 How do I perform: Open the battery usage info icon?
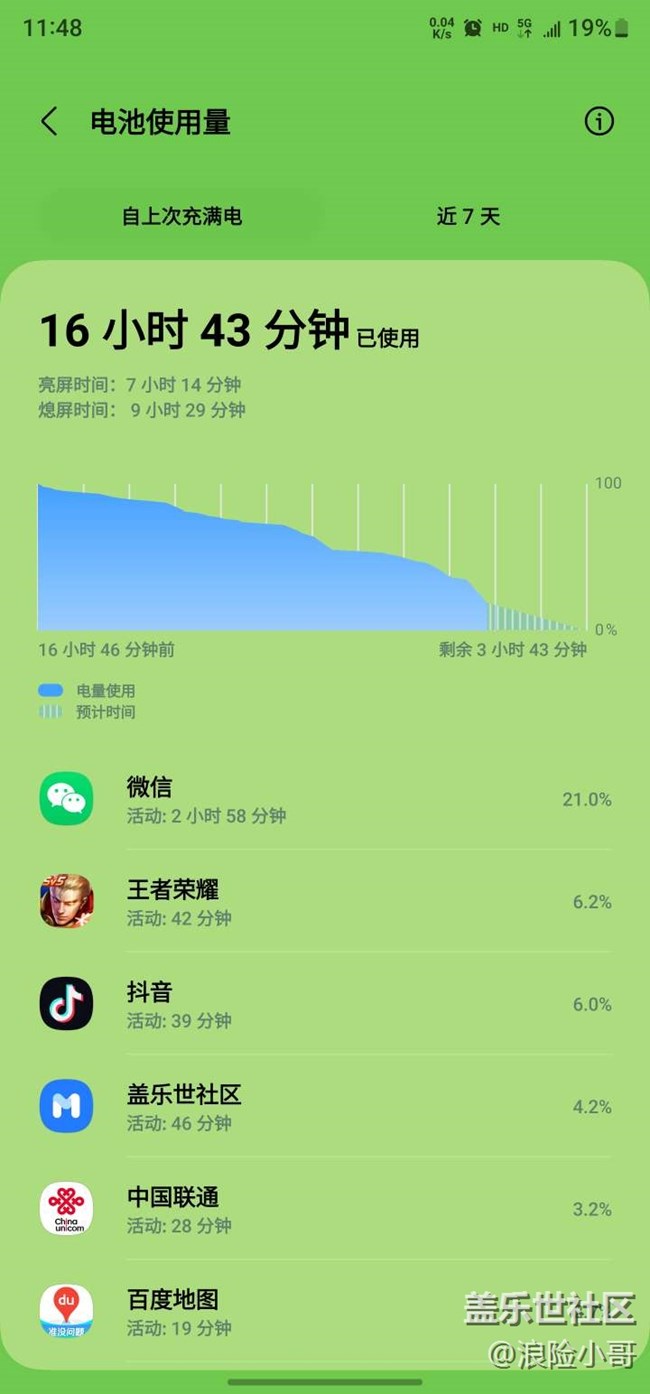[598, 122]
